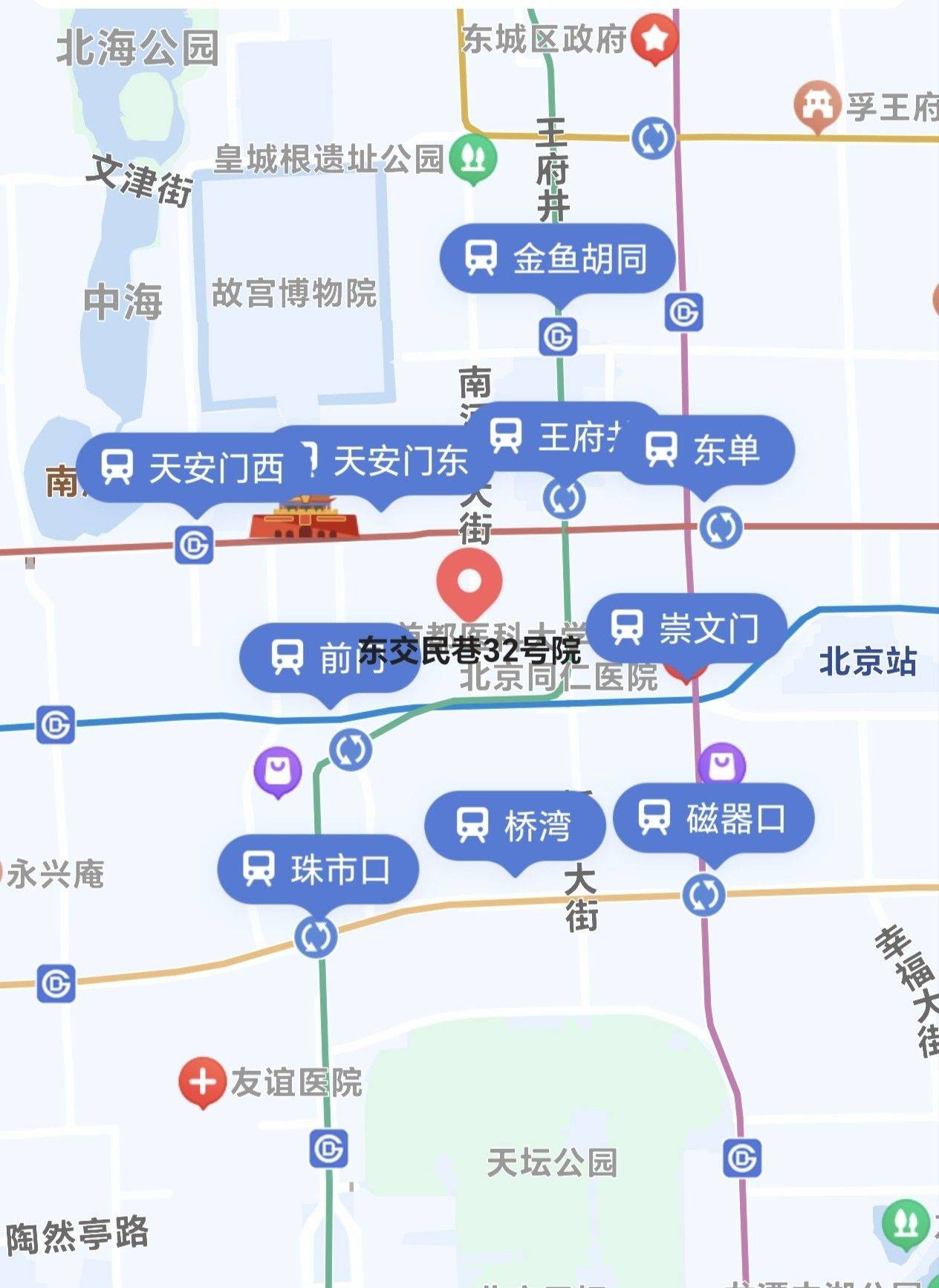
Task: Open the 友谊医院 hospital marker
Action: coord(201,1081)
